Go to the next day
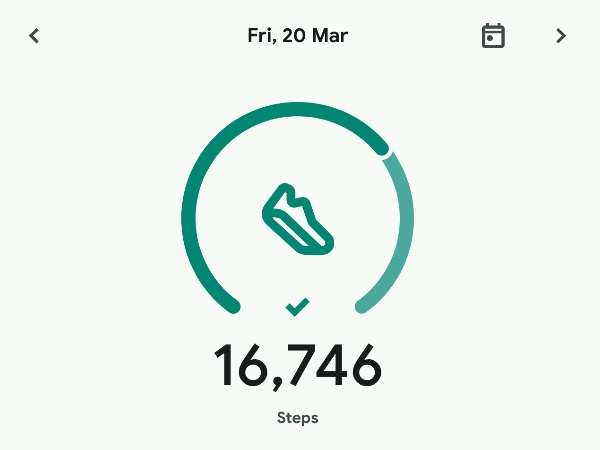 (x=561, y=36)
